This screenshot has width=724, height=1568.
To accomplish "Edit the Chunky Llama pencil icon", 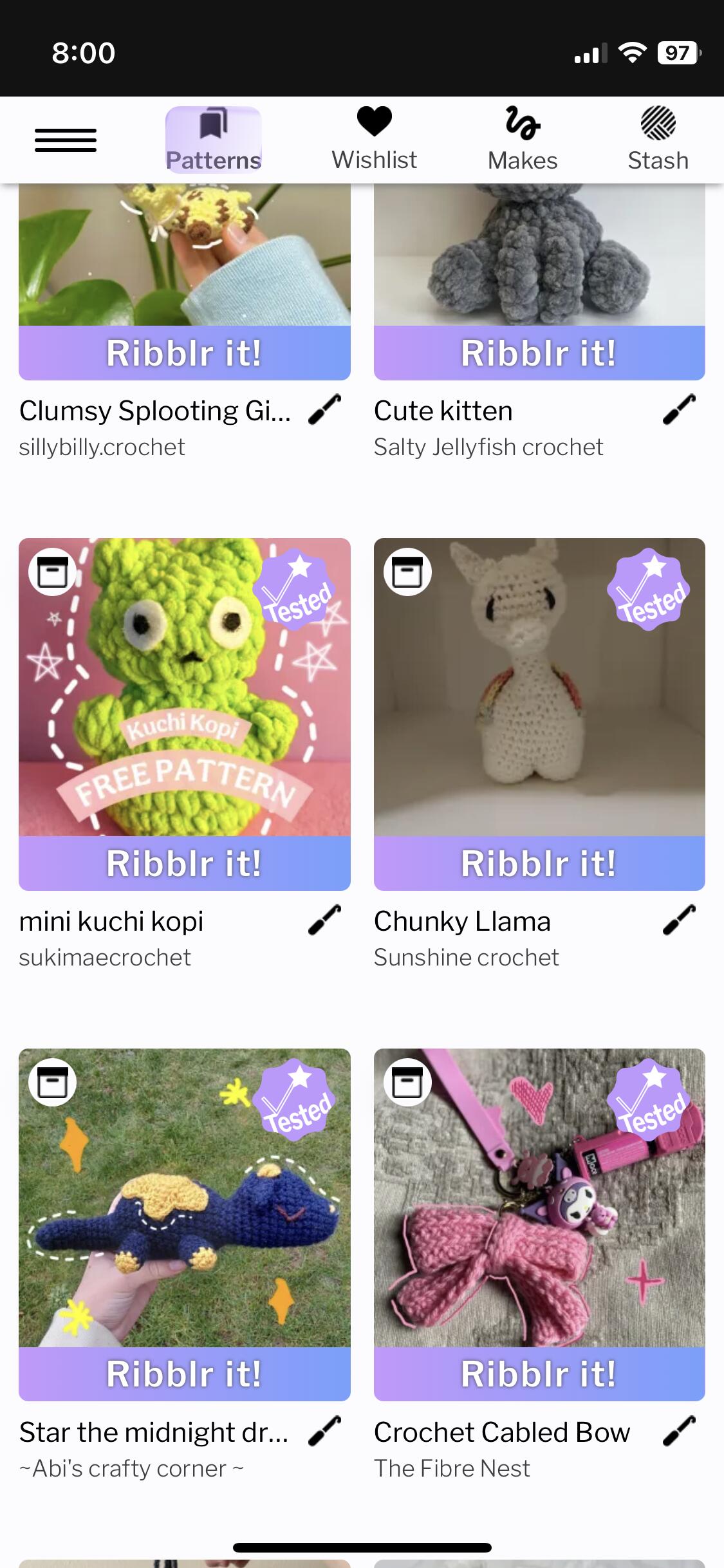I will [679, 920].
